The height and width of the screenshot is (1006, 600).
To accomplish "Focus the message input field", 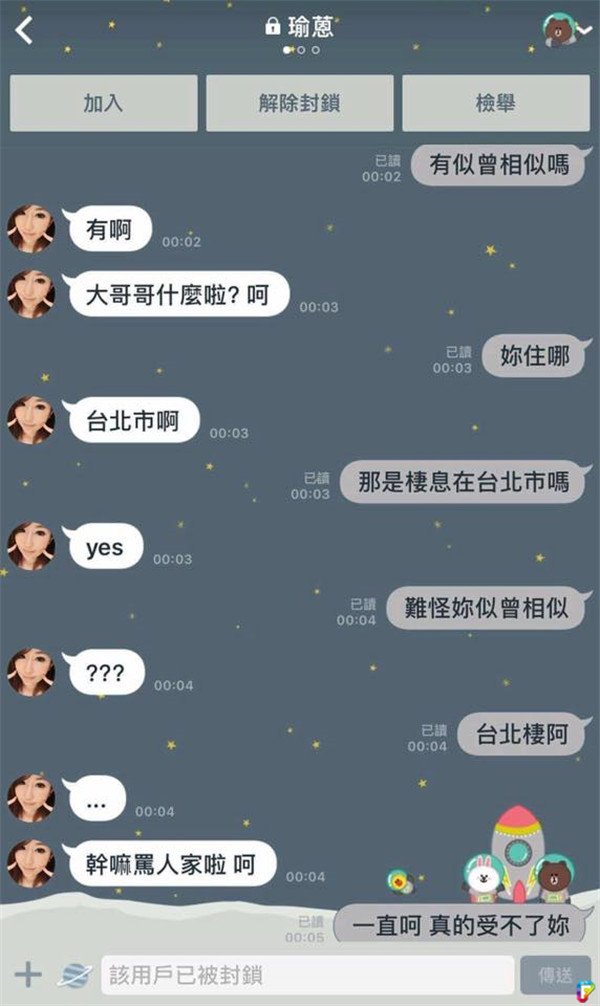I will (x=306, y=974).
